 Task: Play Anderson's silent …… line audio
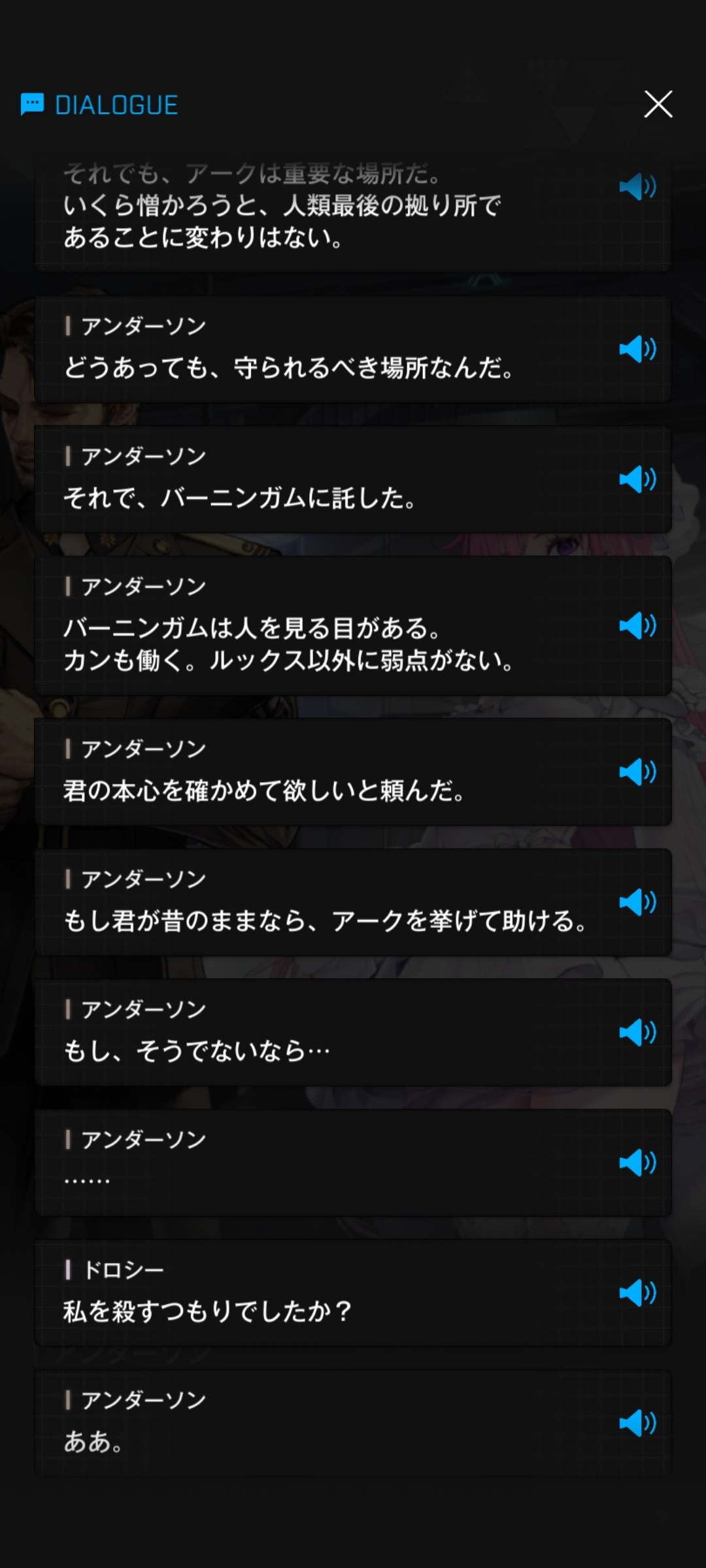[637, 1162]
